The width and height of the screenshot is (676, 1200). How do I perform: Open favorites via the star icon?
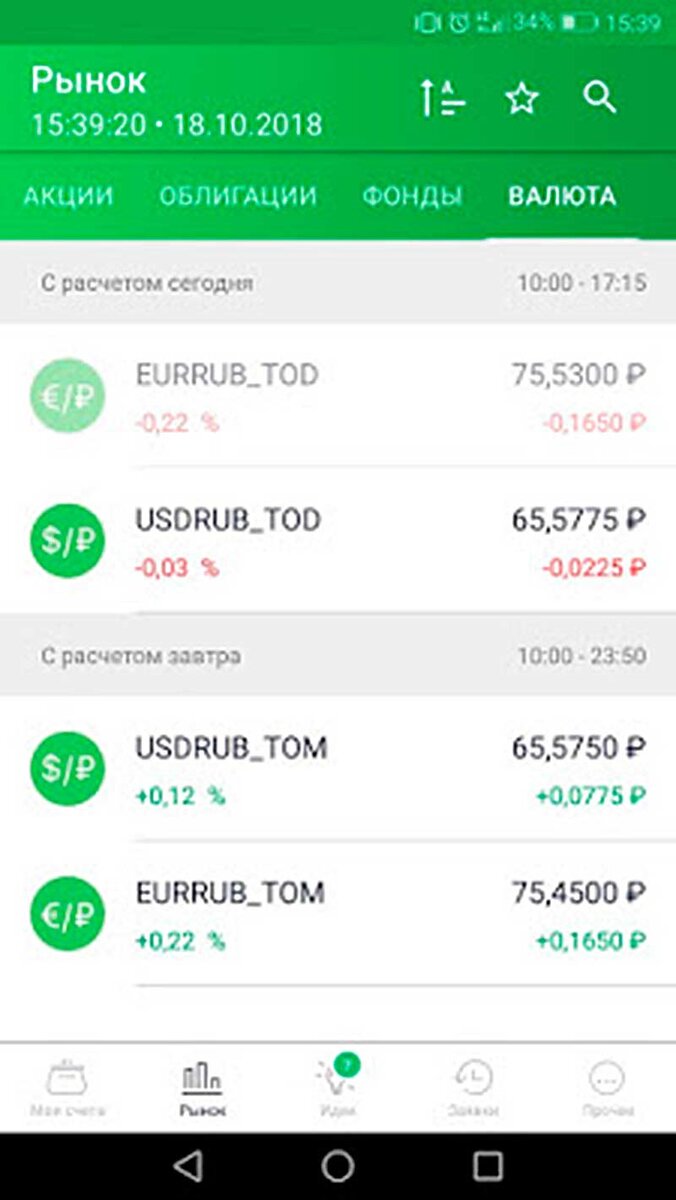(x=521, y=99)
